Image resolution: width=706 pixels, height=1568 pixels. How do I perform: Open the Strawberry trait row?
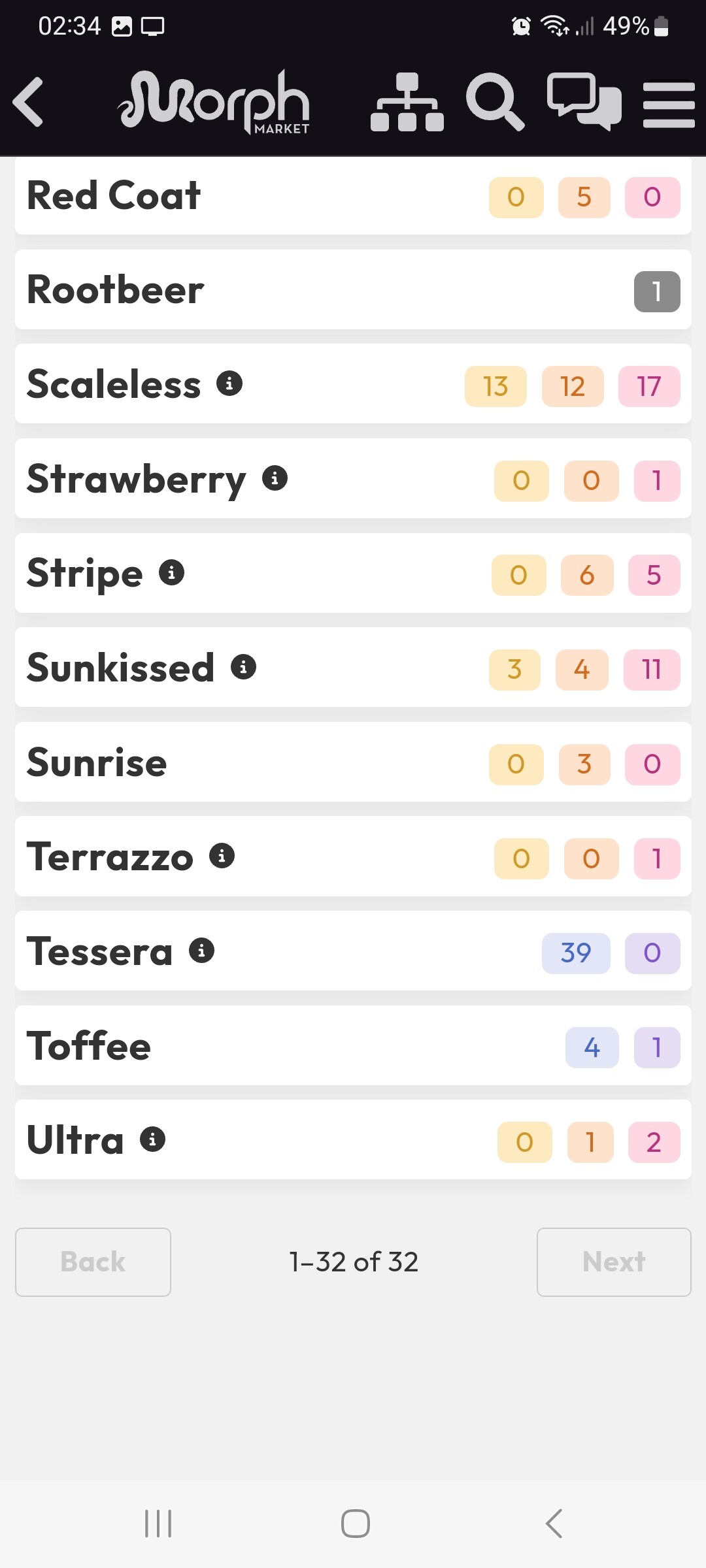click(353, 479)
